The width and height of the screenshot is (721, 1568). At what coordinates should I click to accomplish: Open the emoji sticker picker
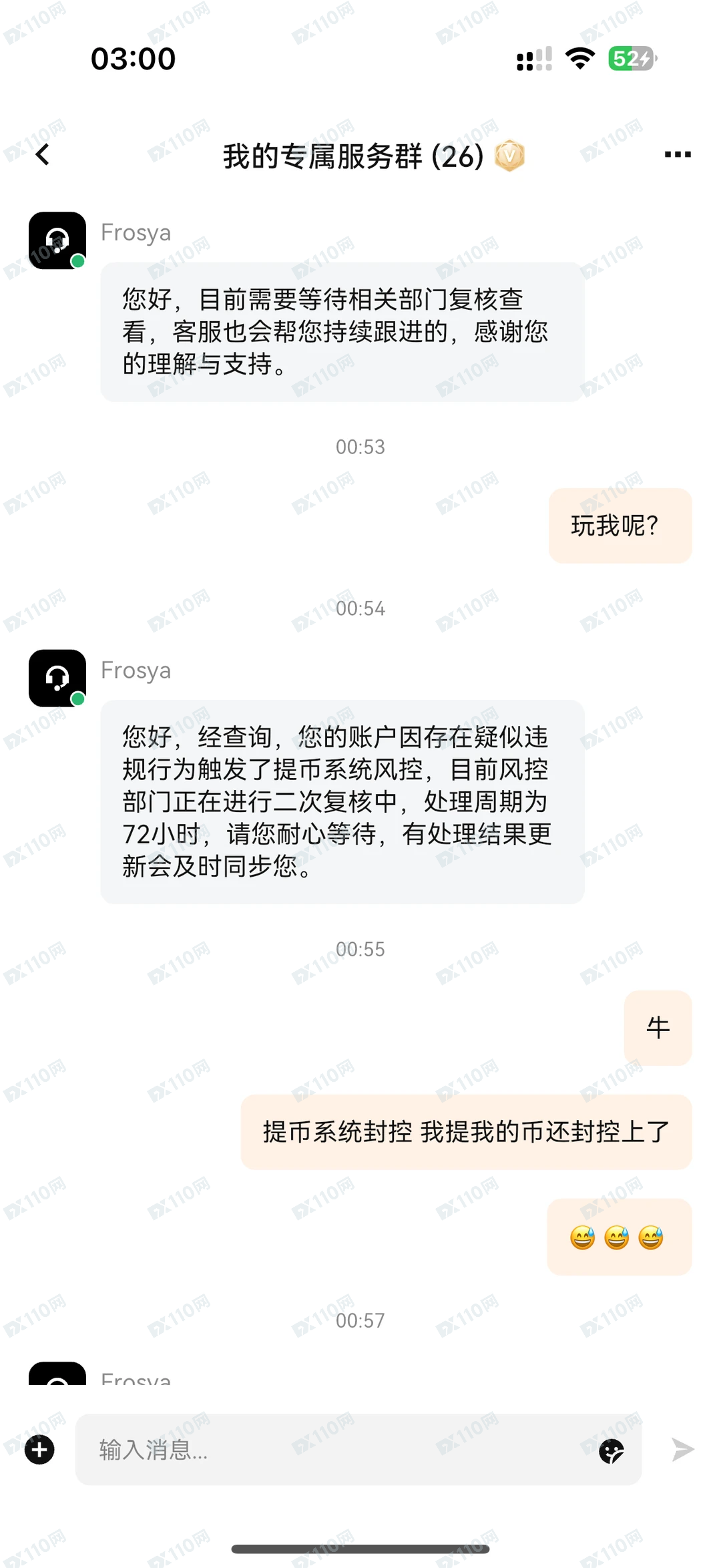tap(611, 1450)
